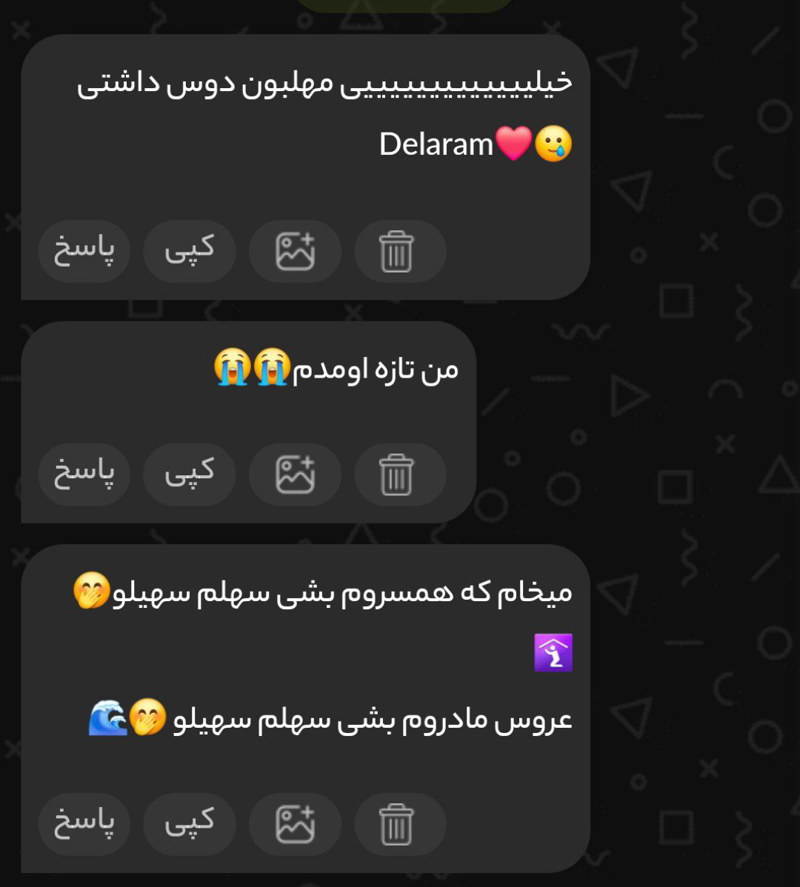Reply (پاسخ) to the Delaram message

click(84, 251)
